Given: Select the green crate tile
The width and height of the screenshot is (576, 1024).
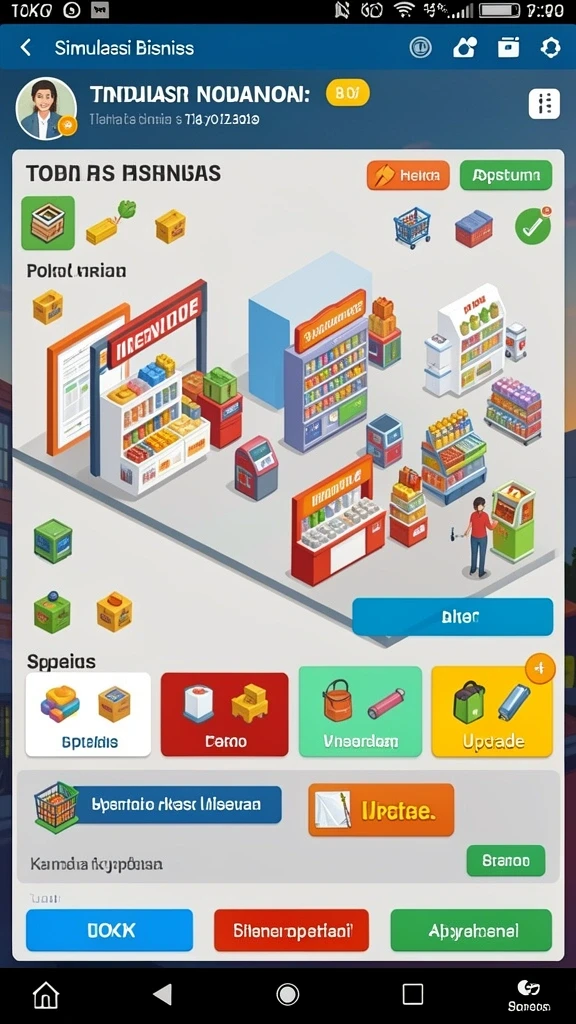Looking at the screenshot, I should pos(48,223).
